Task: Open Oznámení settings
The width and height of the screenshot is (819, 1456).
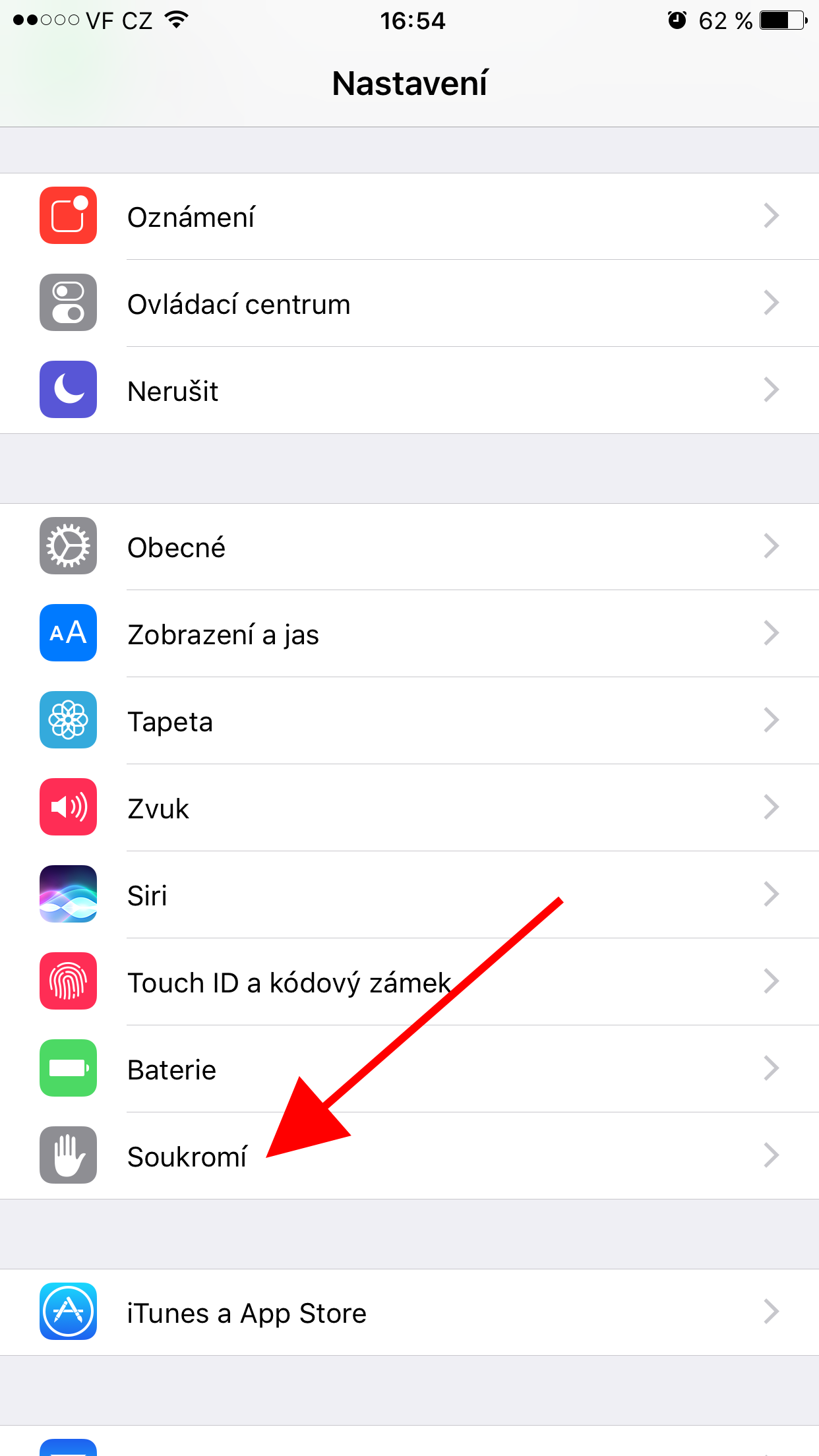Action: [x=409, y=216]
